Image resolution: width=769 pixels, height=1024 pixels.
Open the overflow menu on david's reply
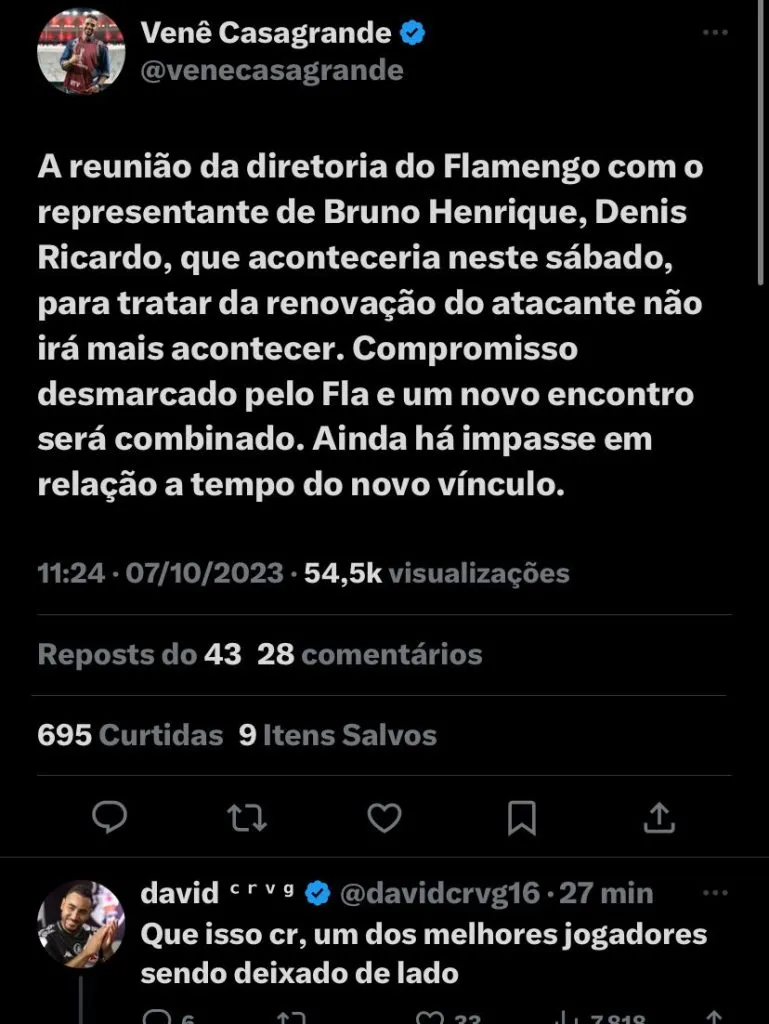click(x=714, y=892)
